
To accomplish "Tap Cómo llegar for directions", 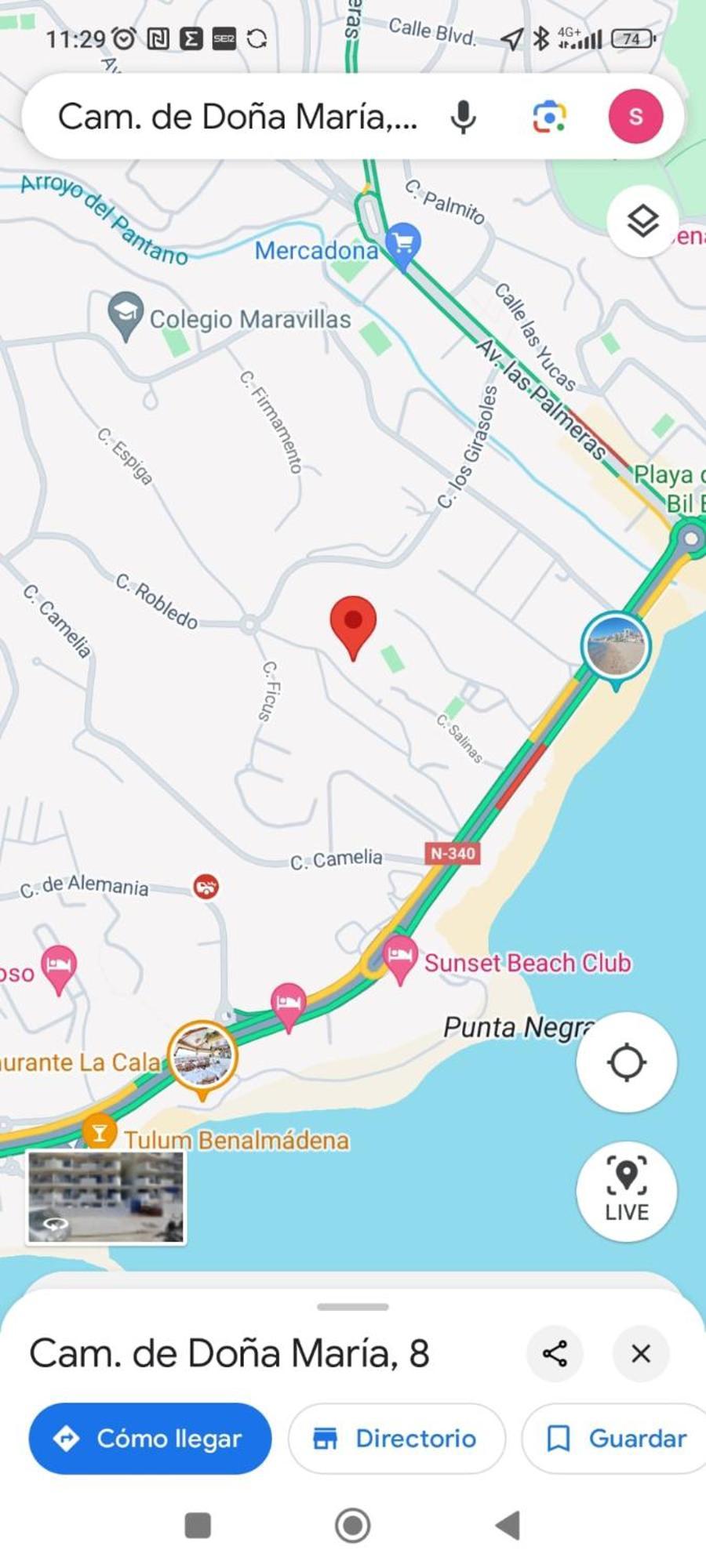I will (150, 1439).
